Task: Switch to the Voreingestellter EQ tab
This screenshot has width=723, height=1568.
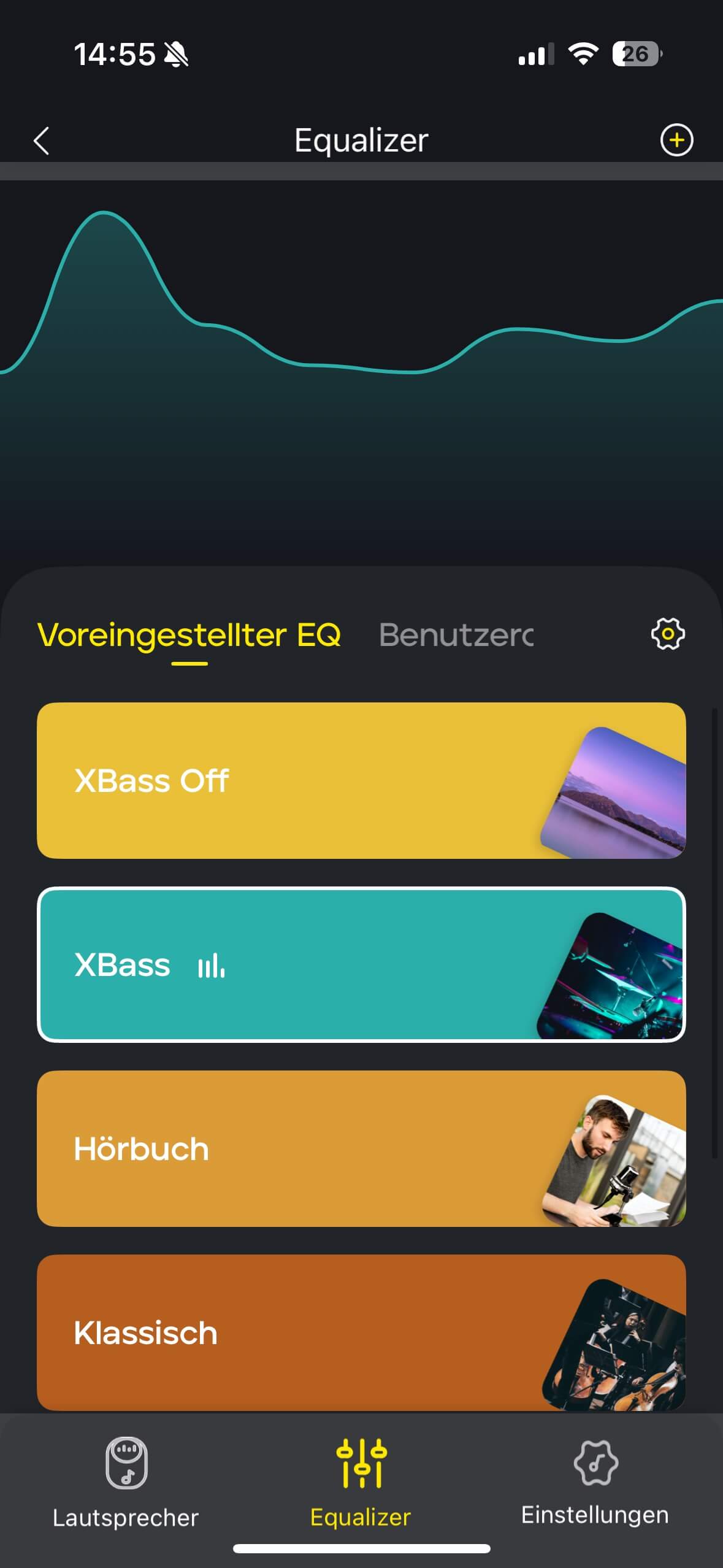Action: click(189, 635)
